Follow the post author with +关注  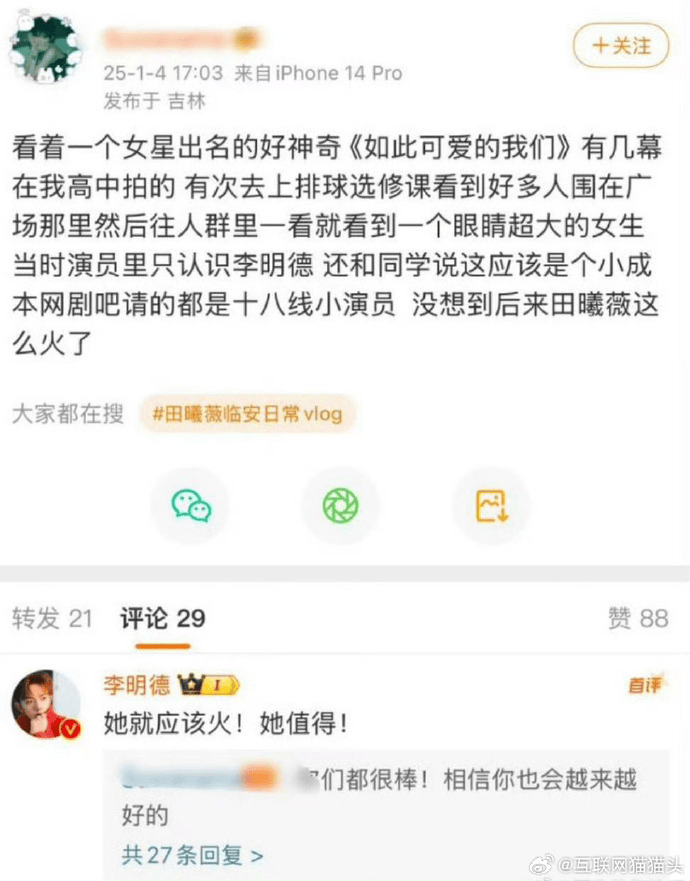pos(620,45)
